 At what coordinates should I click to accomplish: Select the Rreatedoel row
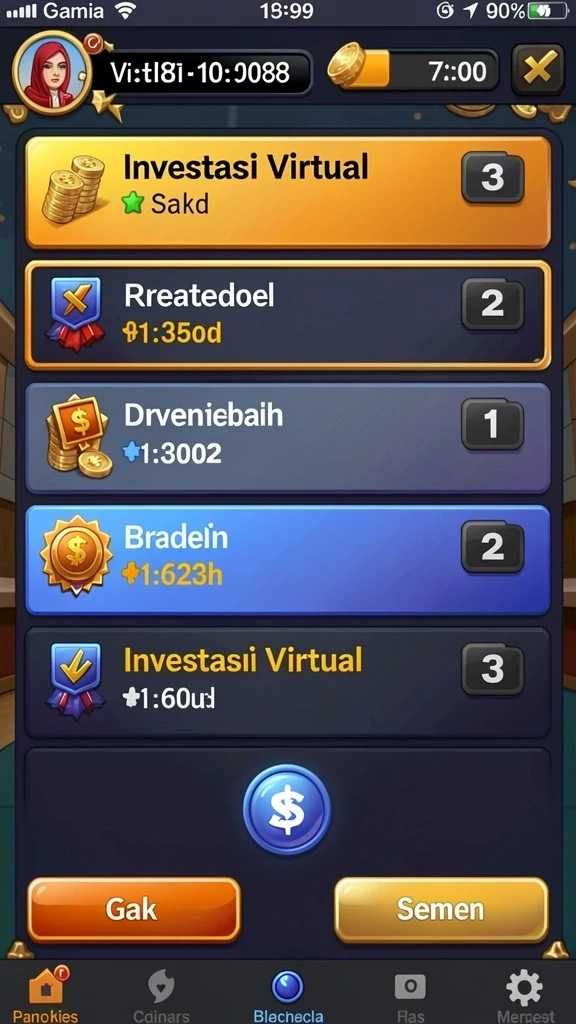click(x=287, y=315)
